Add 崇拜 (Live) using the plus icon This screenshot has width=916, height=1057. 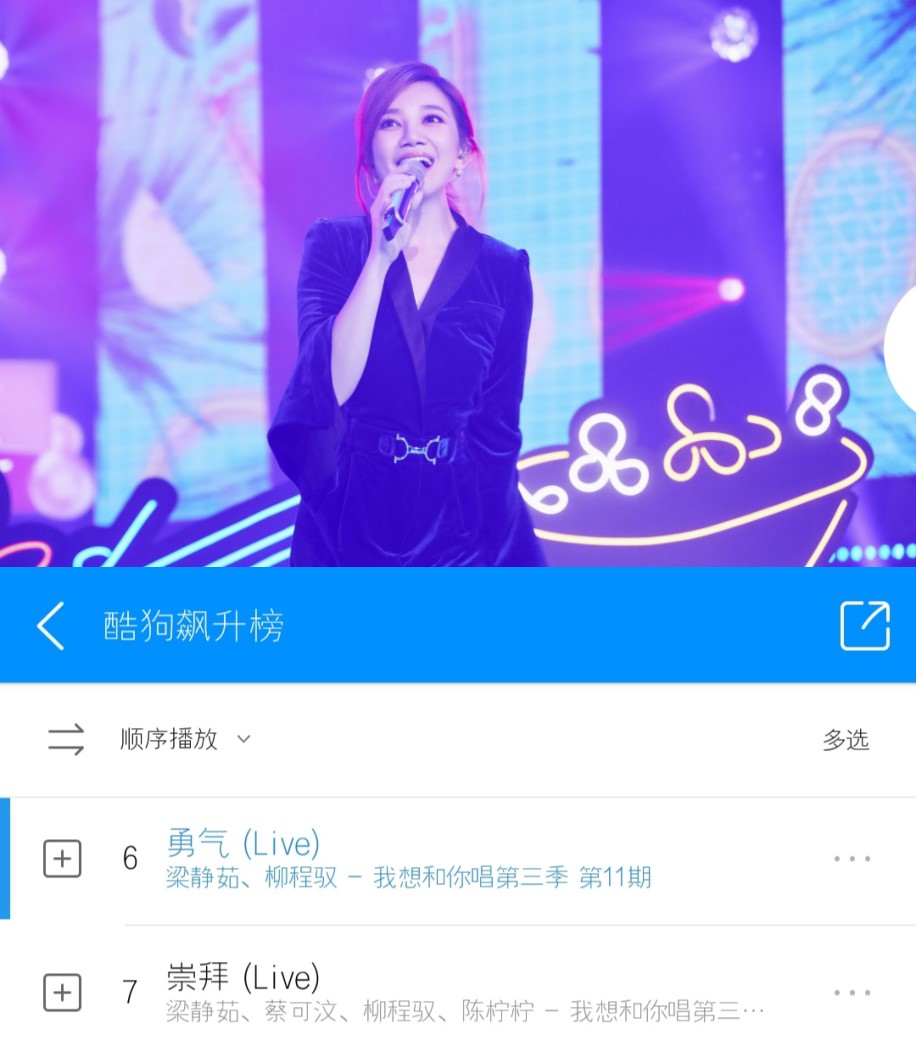point(62,993)
